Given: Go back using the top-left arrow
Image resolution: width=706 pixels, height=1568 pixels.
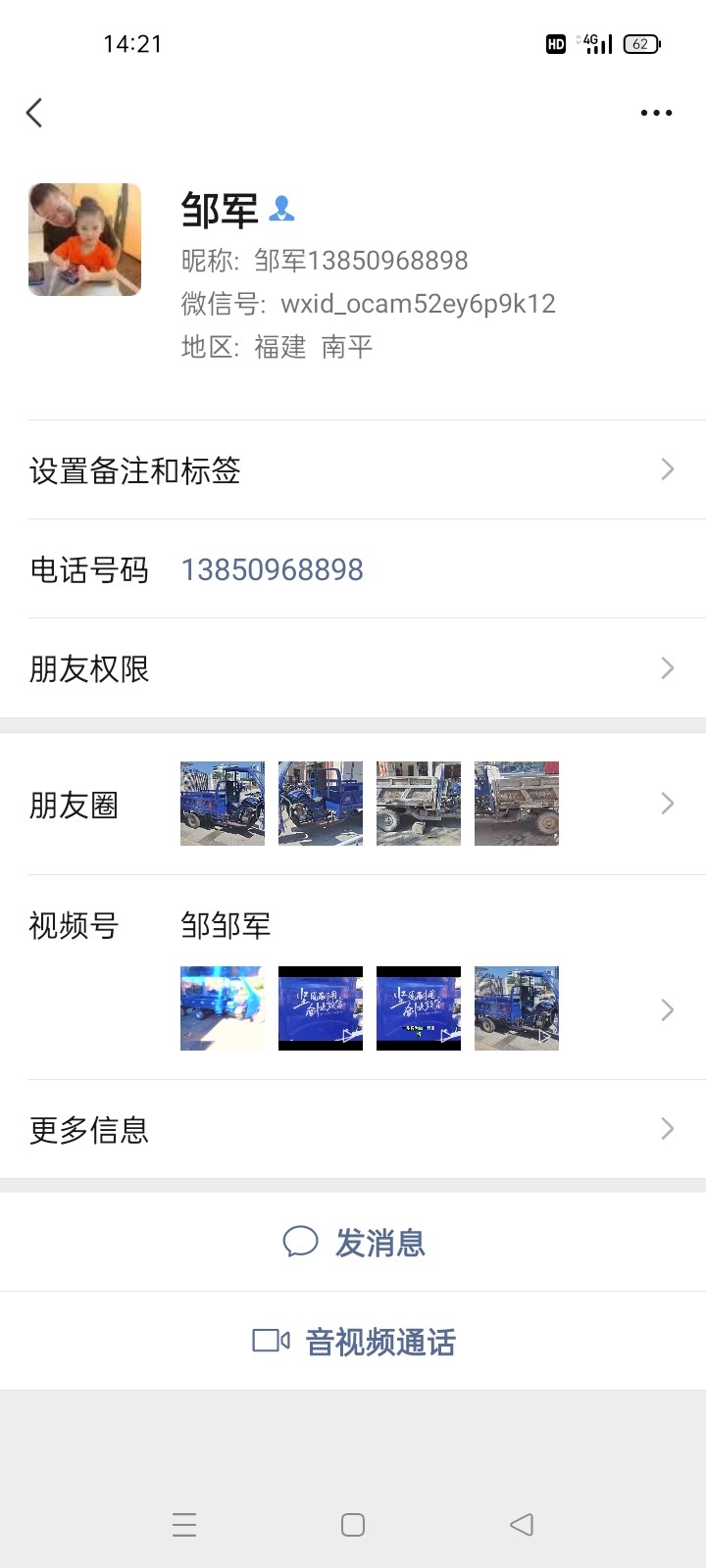Looking at the screenshot, I should (34, 113).
